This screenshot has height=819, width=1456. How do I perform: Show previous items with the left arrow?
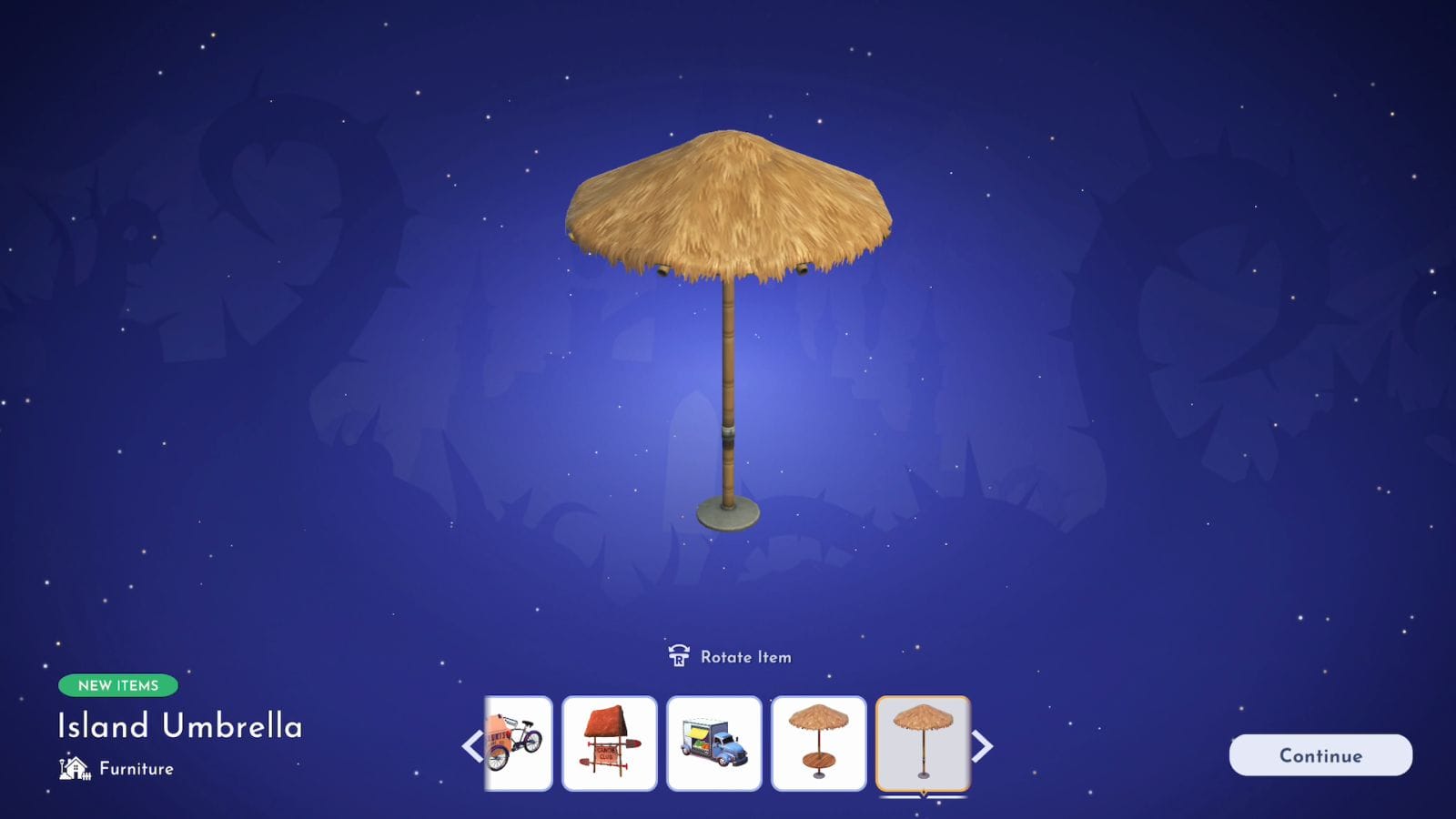471,746
